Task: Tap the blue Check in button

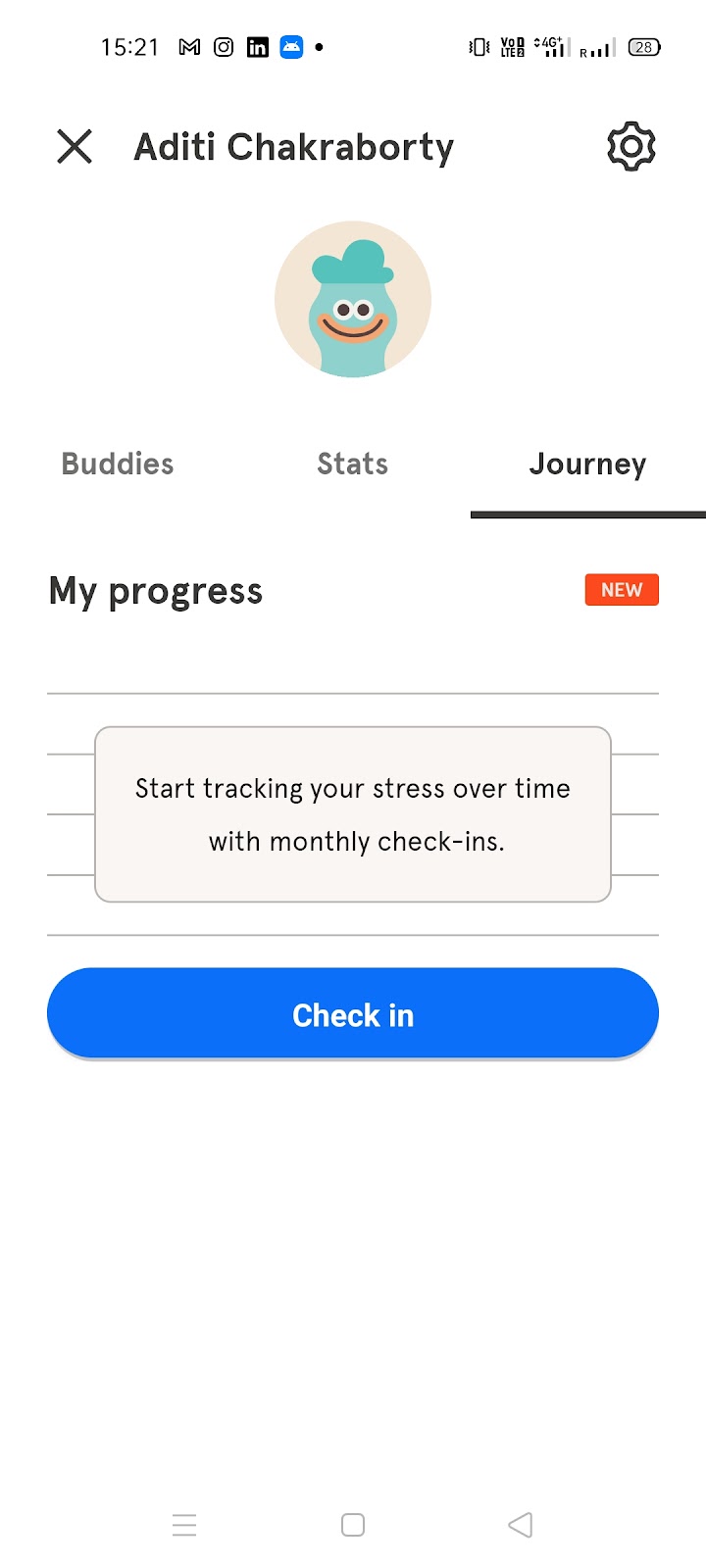Action: tap(353, 1013)
